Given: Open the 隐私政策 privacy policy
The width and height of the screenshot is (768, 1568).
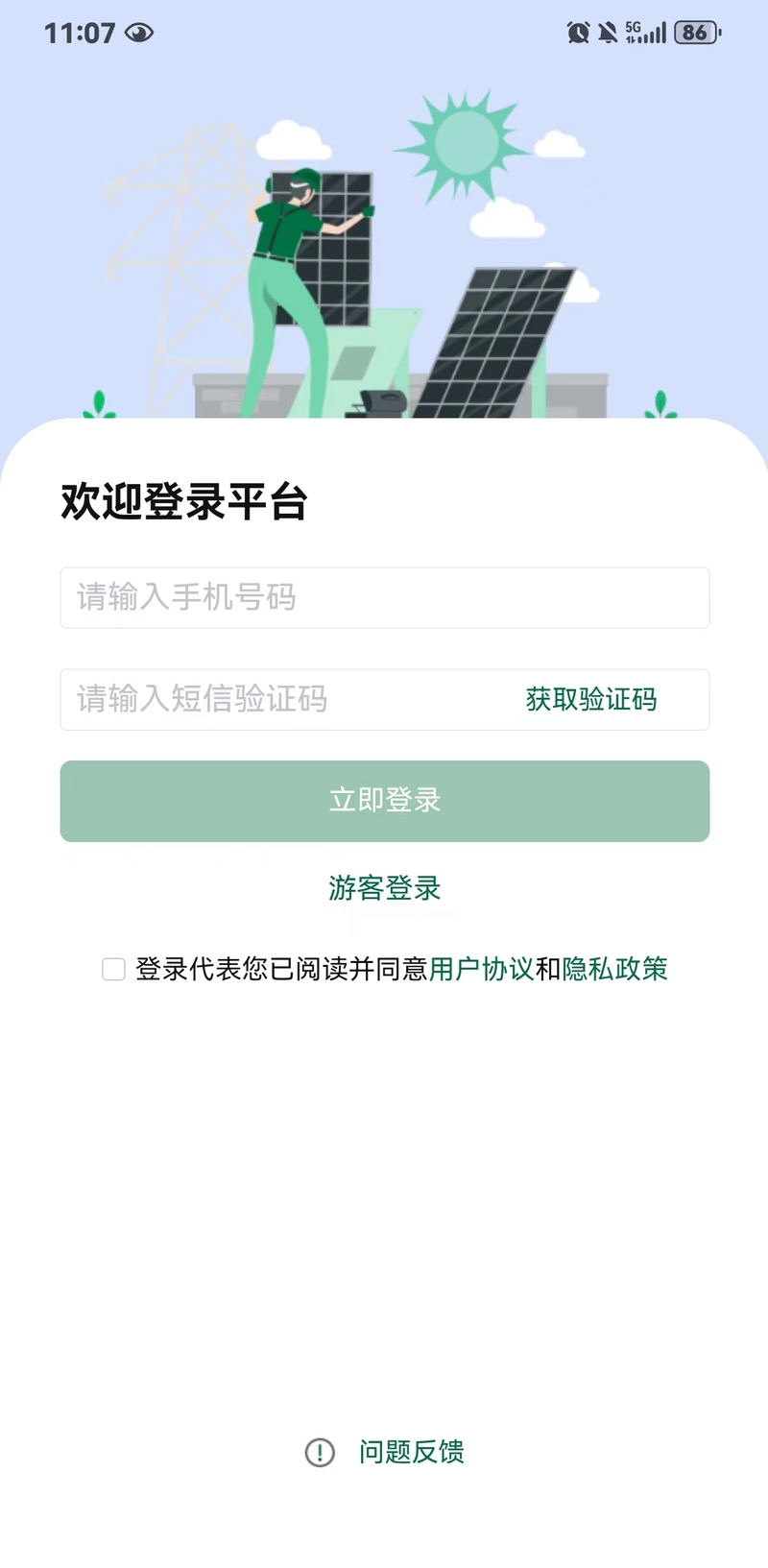Looking at the screenshot, I should [x=614, y=969].
